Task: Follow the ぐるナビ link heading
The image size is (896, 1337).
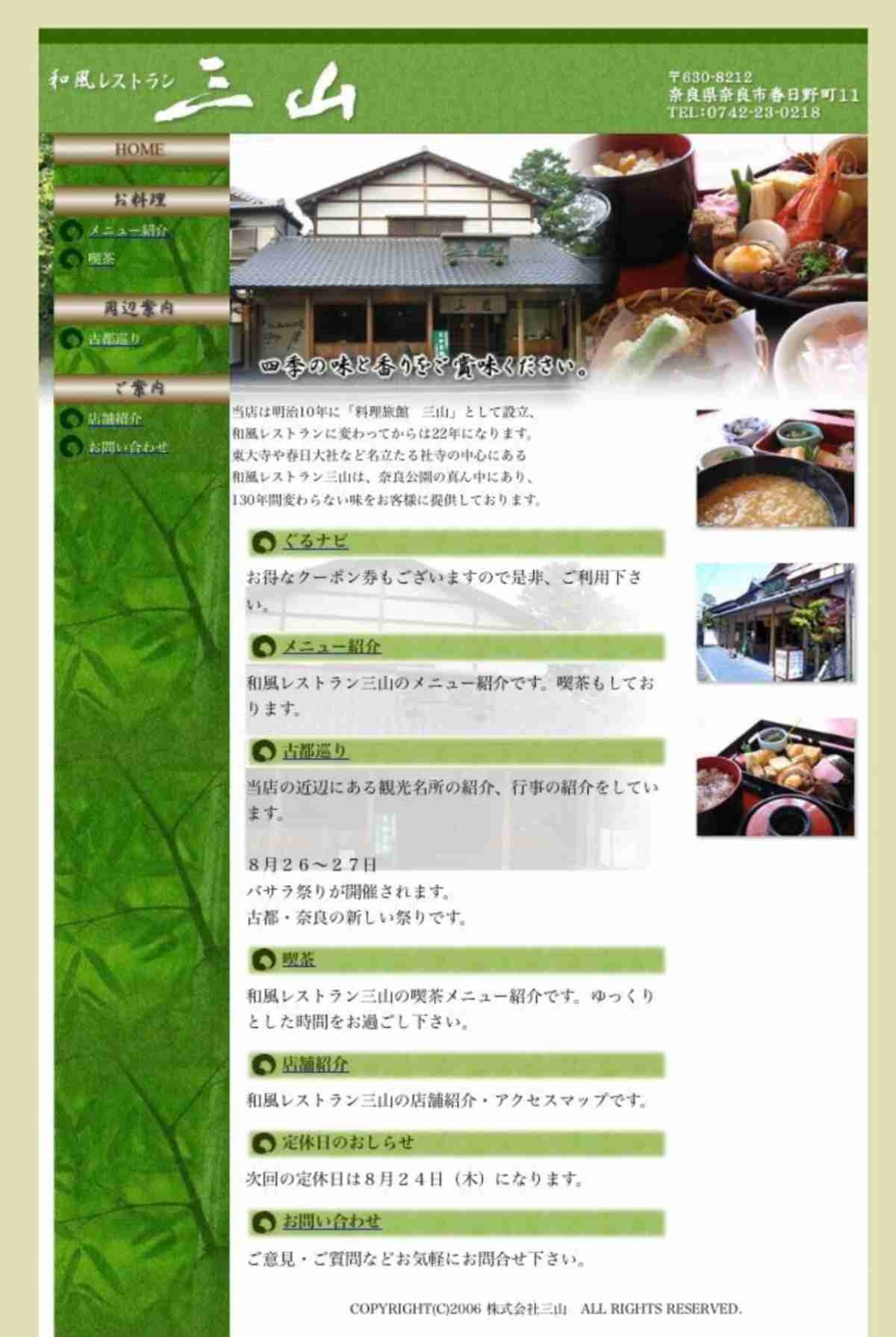Action: pyautogui.click(x=315, y=542)
